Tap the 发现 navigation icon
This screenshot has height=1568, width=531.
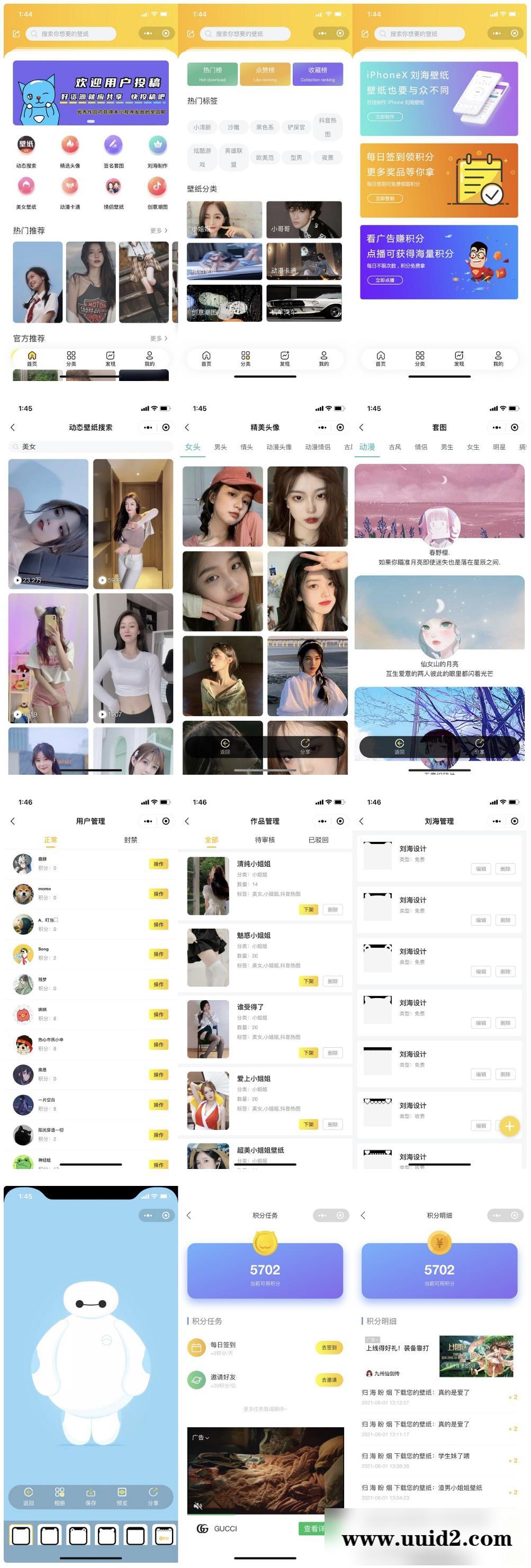111,357
